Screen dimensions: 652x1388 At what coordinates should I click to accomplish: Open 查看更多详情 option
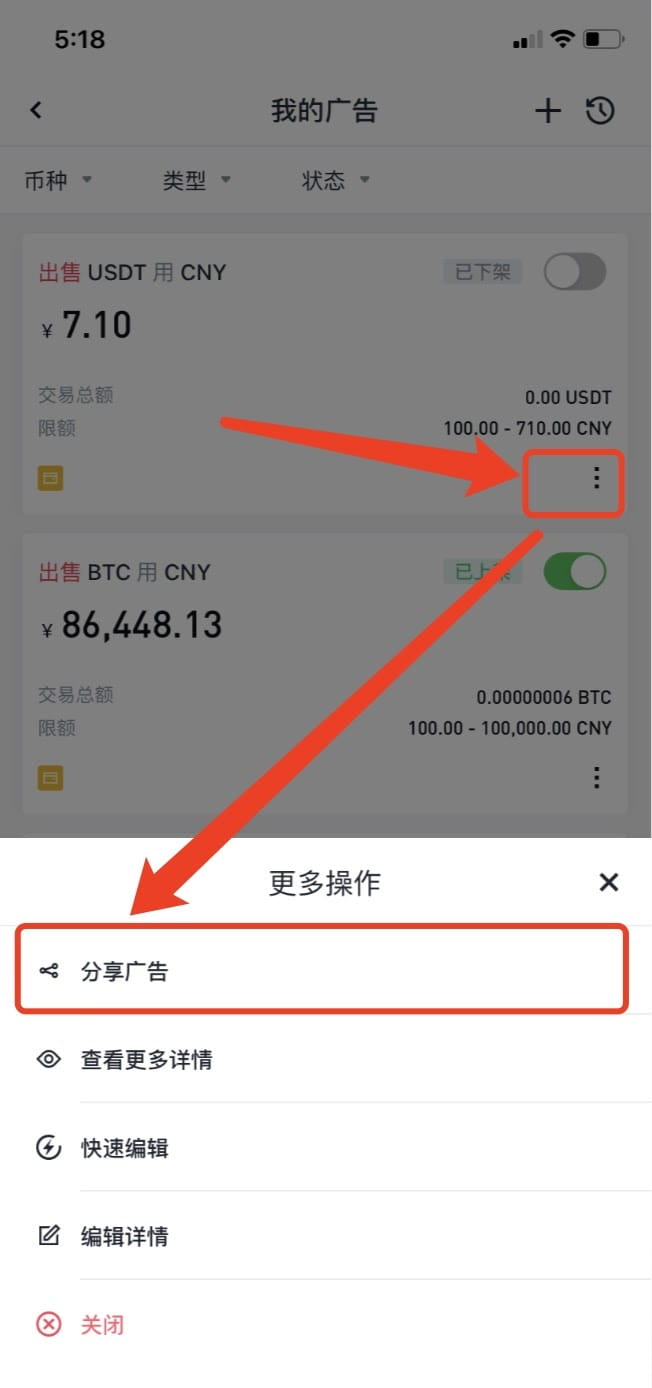326,1059
